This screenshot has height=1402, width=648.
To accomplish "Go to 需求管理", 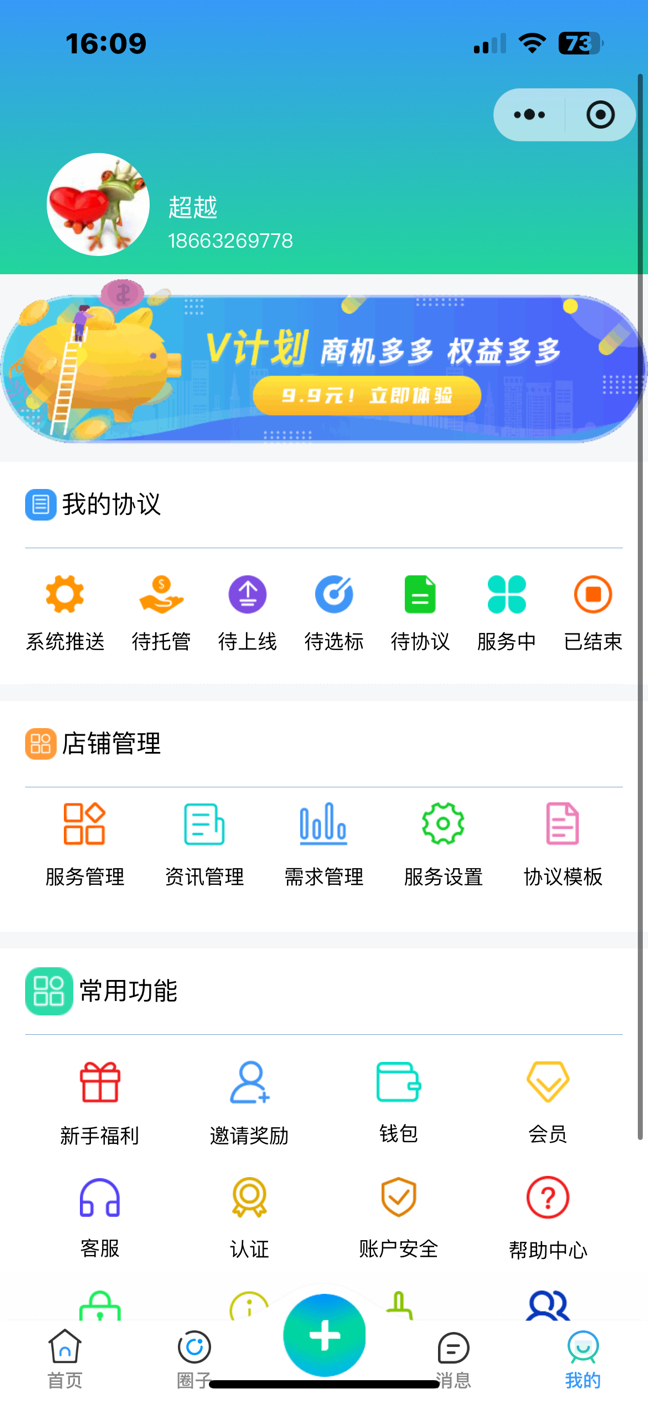I will tap(323, 844).
